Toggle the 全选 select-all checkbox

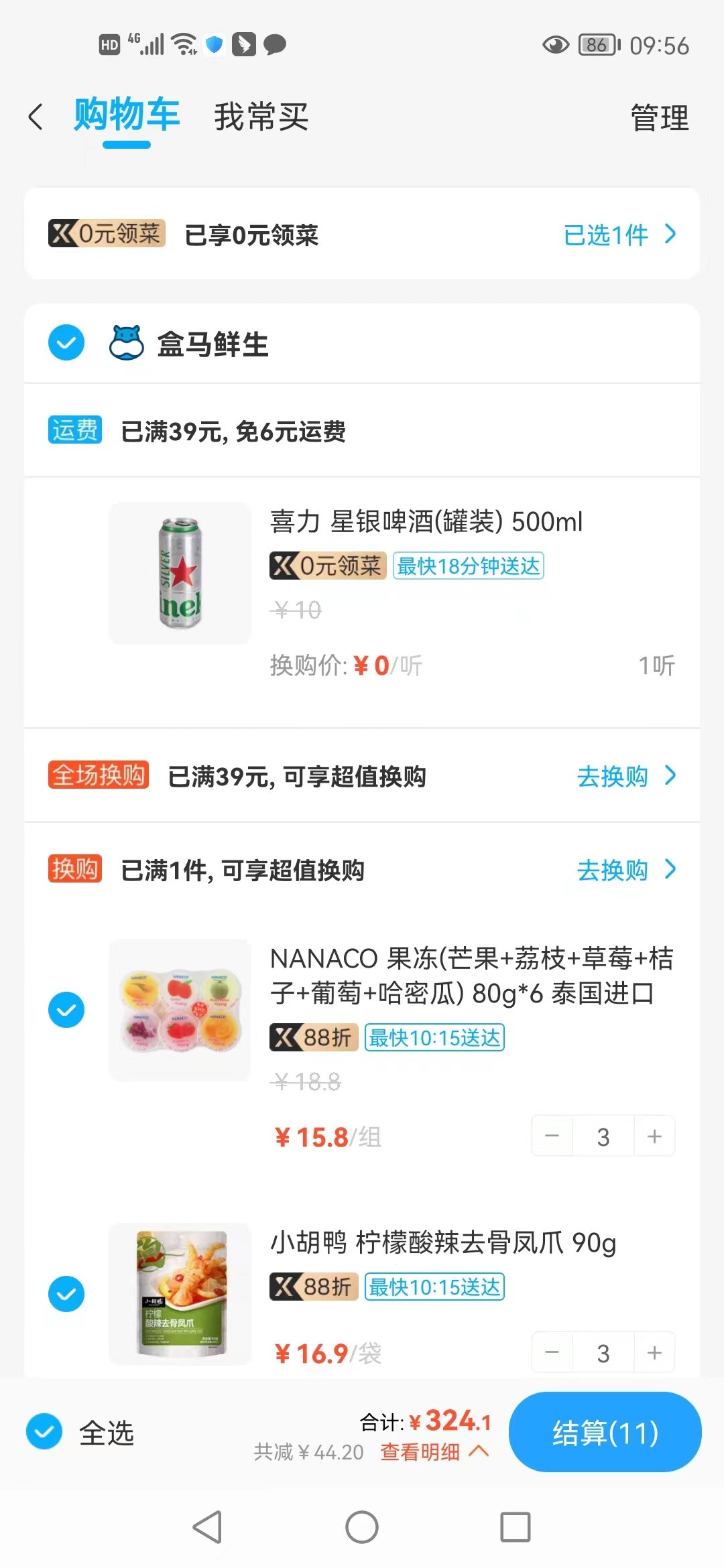click(44, 1431)
